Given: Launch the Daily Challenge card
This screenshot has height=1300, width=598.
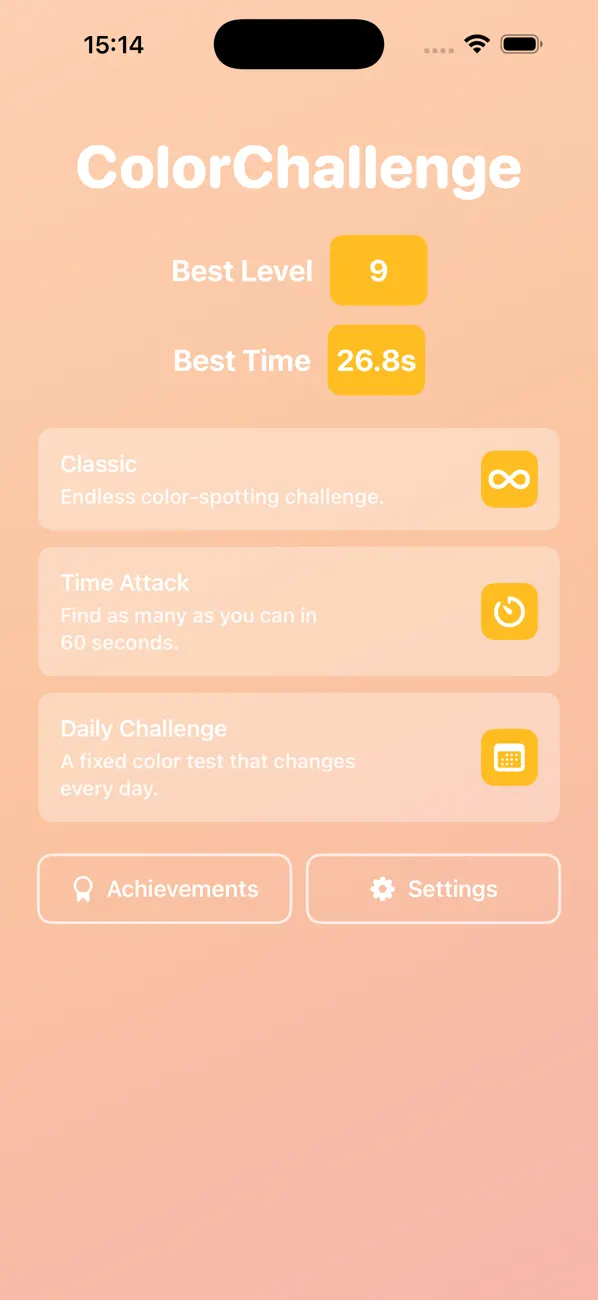Looking at the screenshot, I should [299, 757].
